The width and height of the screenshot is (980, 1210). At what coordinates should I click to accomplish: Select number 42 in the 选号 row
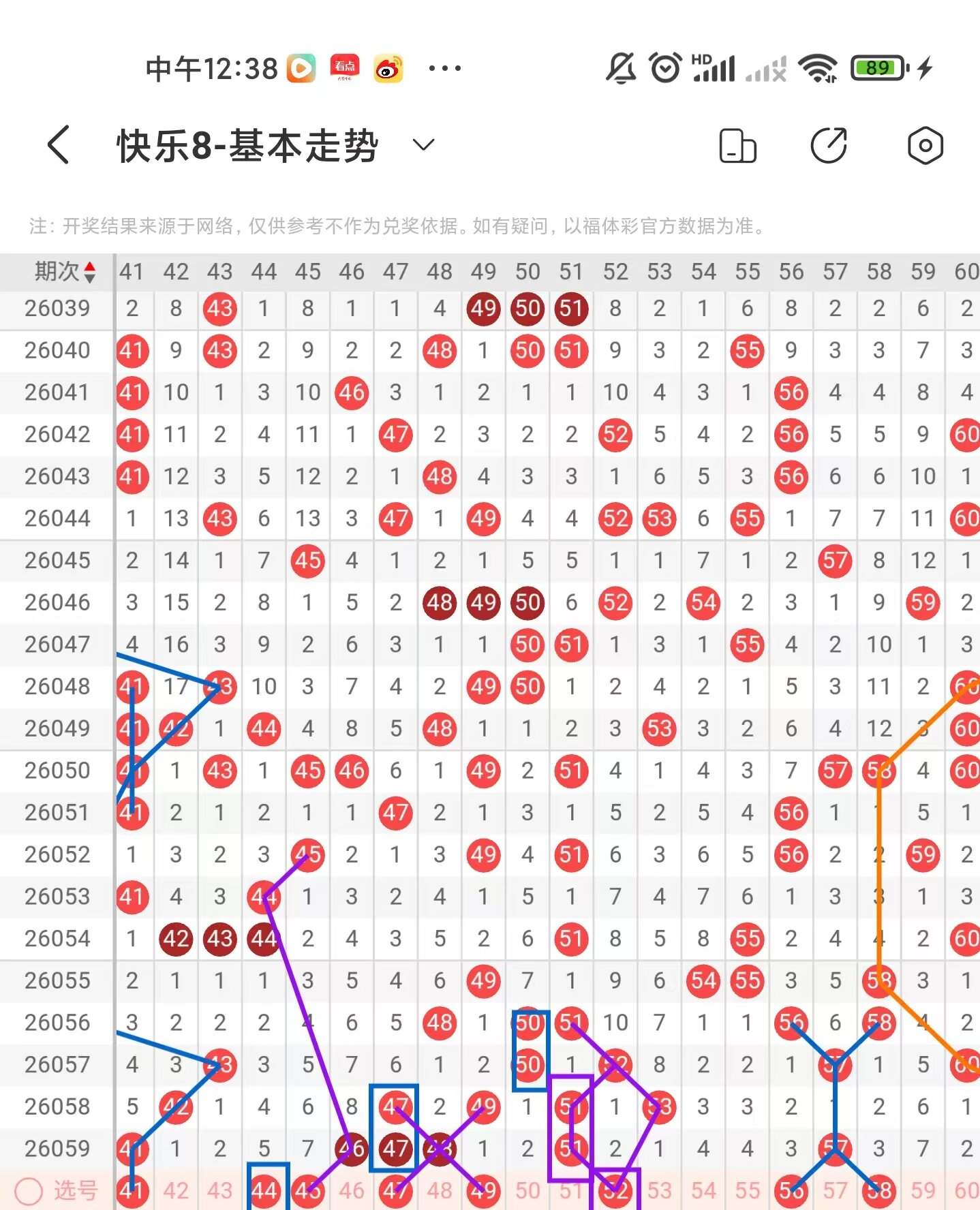tap(176, 1190)
